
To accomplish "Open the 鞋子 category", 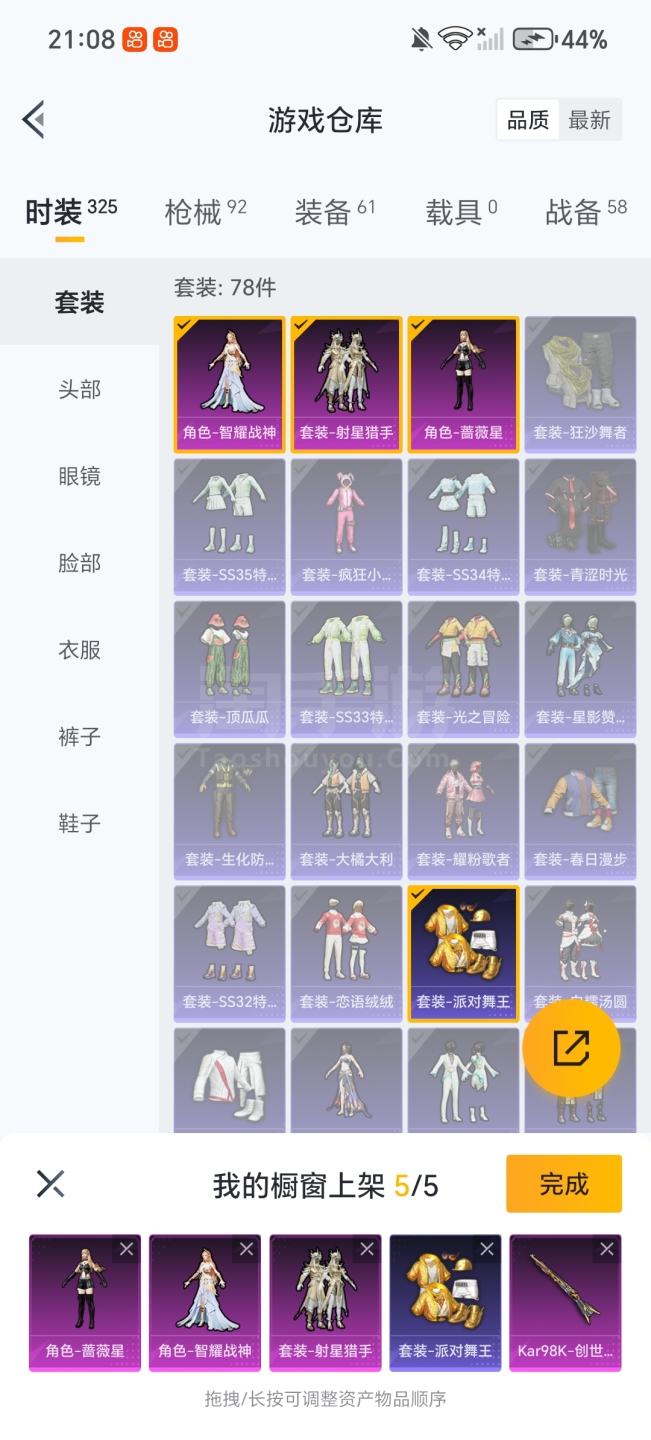I will [79, 824].
